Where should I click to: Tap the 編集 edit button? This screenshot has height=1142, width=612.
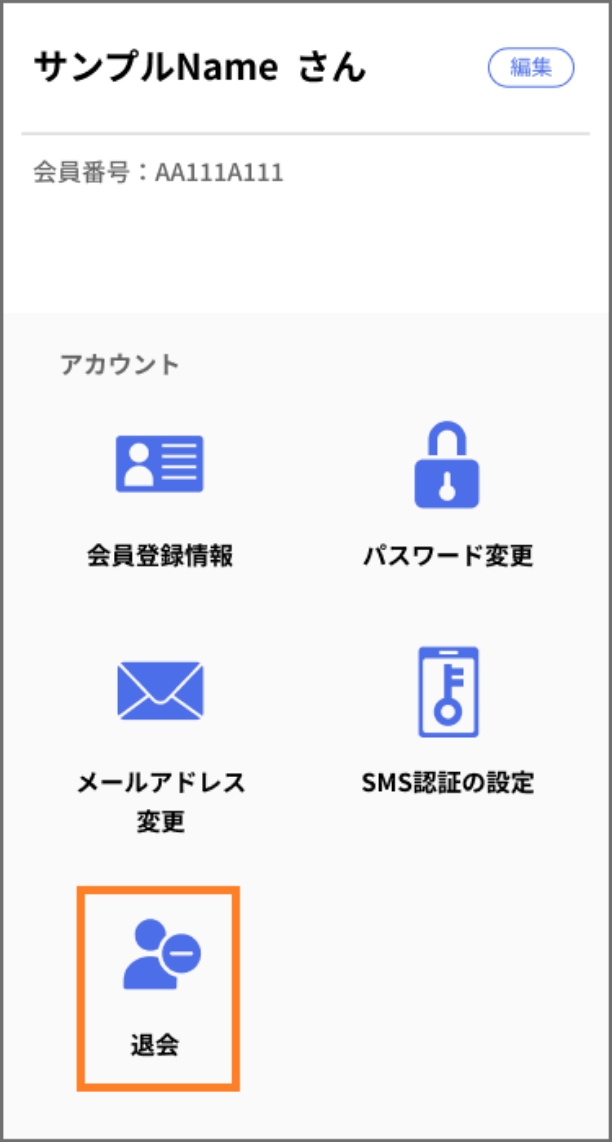tap(530, 68)
